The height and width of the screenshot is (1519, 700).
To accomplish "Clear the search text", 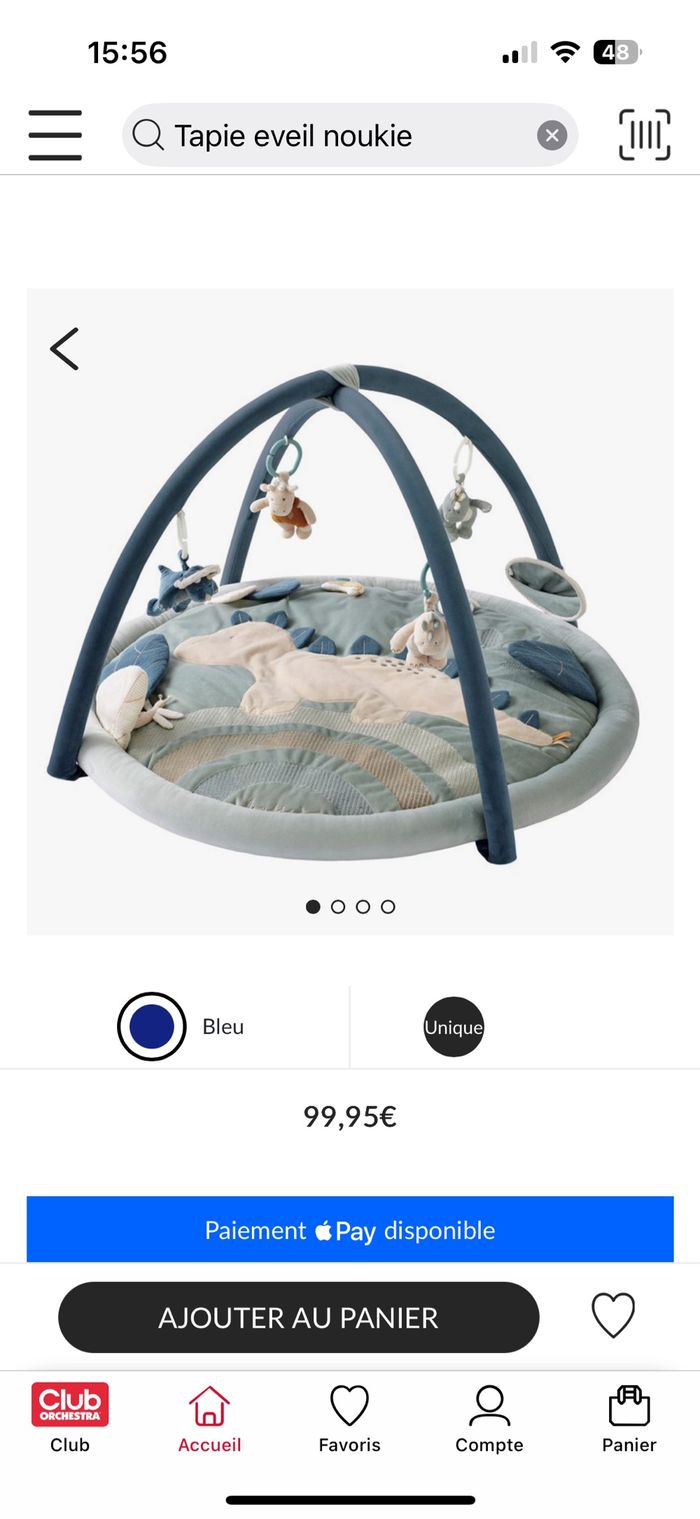I will 552,135.
